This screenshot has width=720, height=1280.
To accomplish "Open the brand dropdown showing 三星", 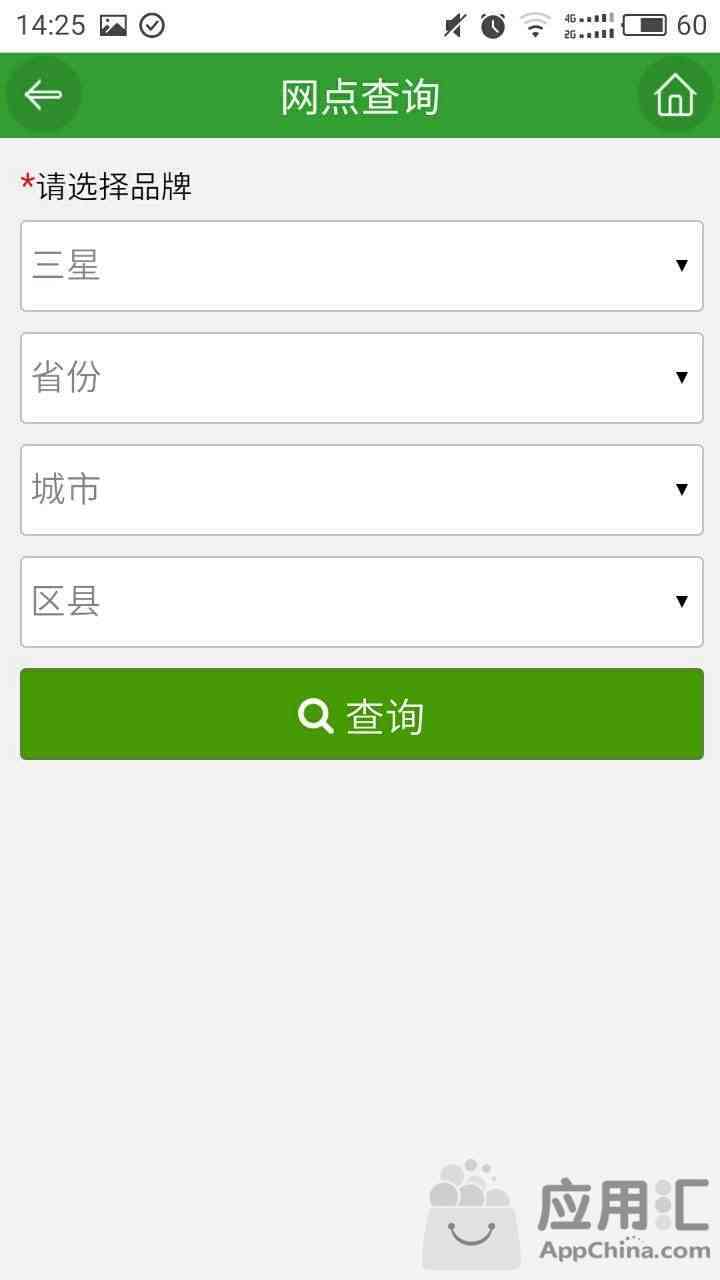I will pyautogui.click(x=362, y=266).
